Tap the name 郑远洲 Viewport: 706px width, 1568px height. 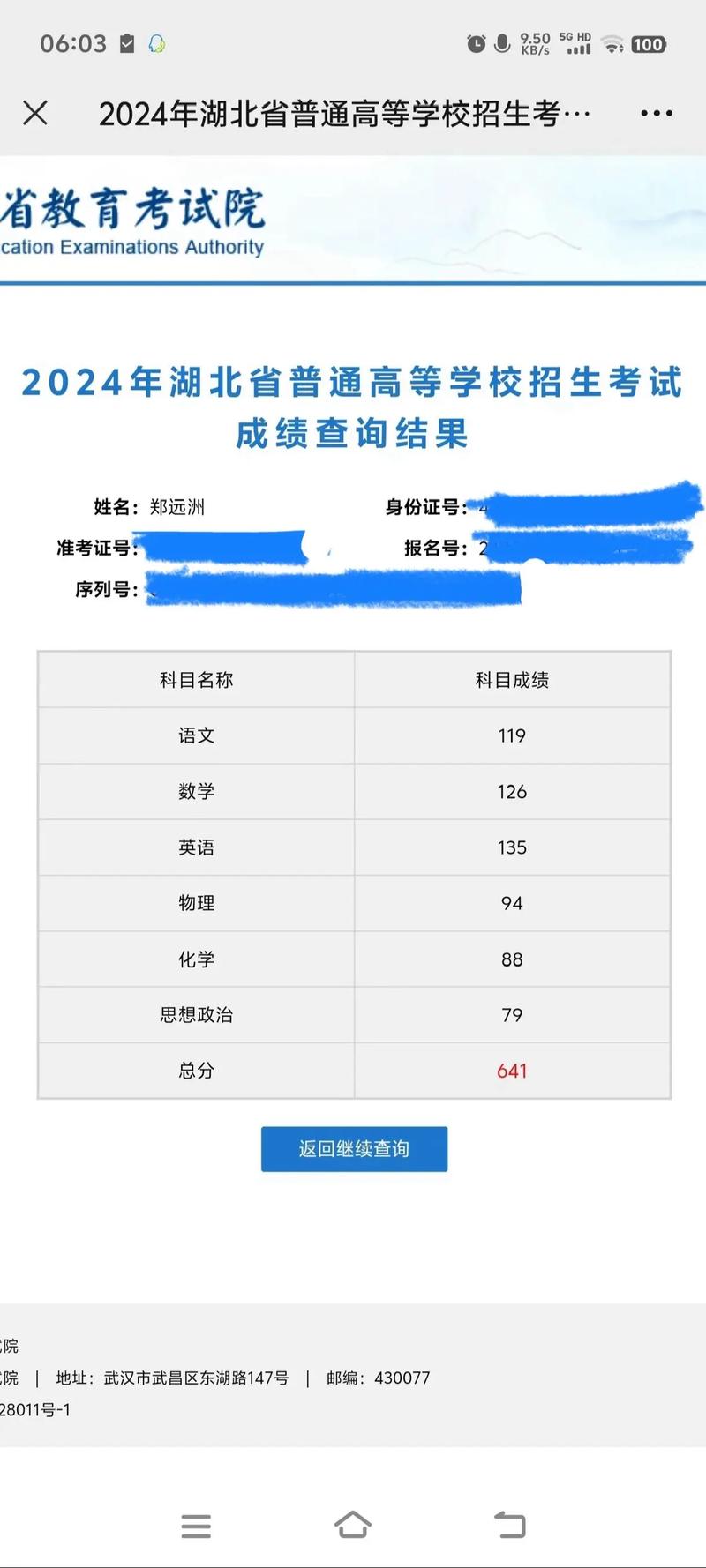[176, 507]
